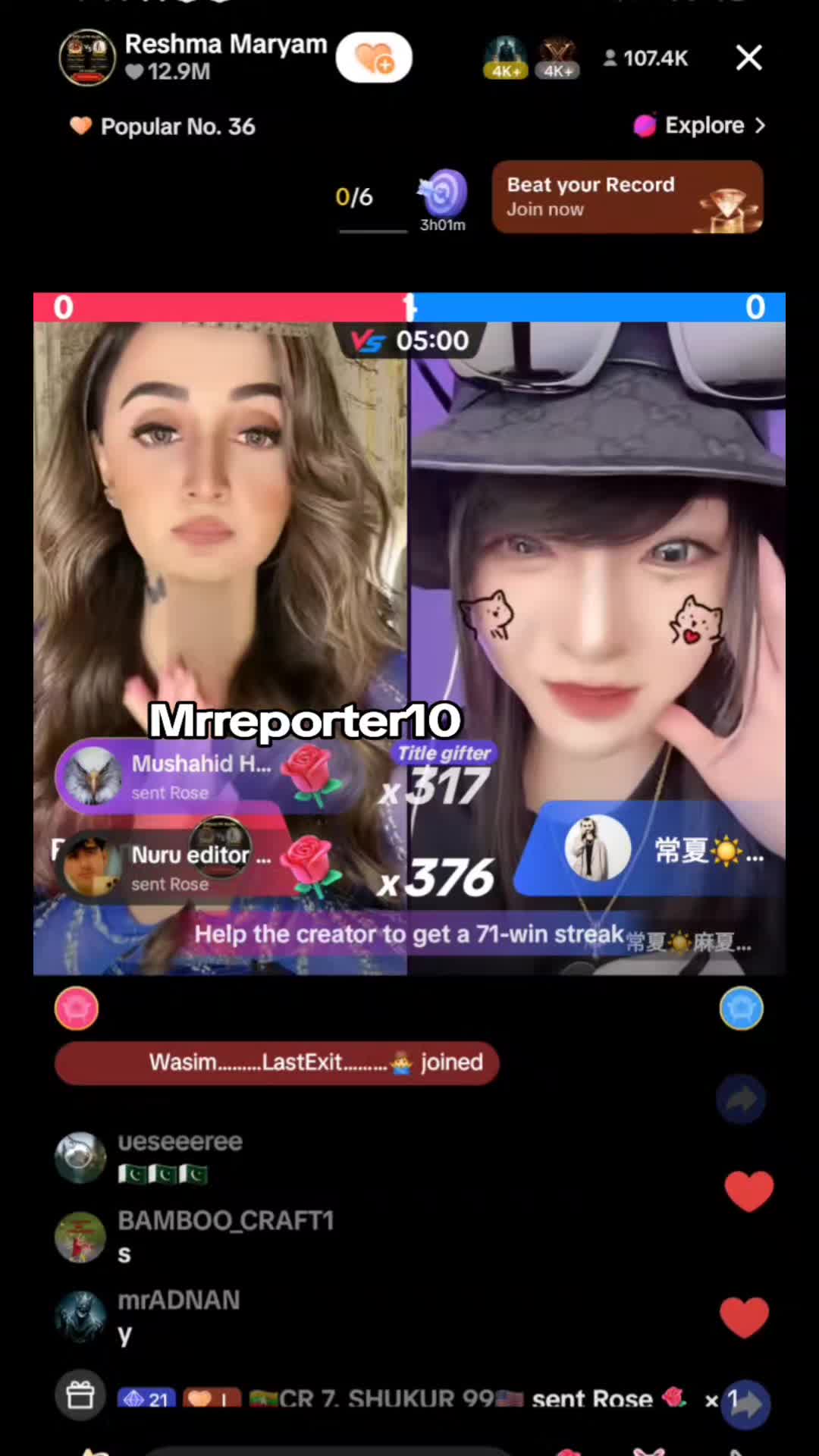The image size is (819, 1456).
Task: Open the Popular No. 36 ranking
Action: click(x=163, y=126)
